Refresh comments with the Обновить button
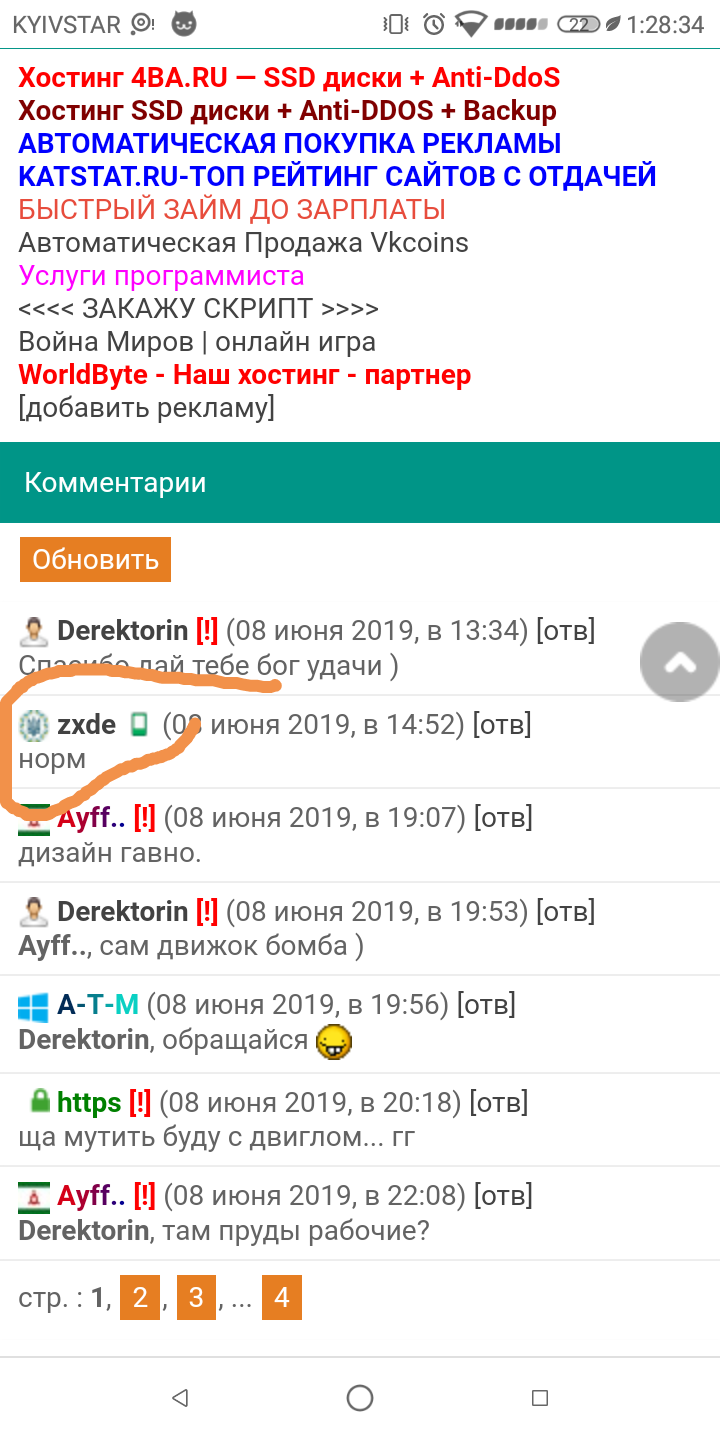 95,560
